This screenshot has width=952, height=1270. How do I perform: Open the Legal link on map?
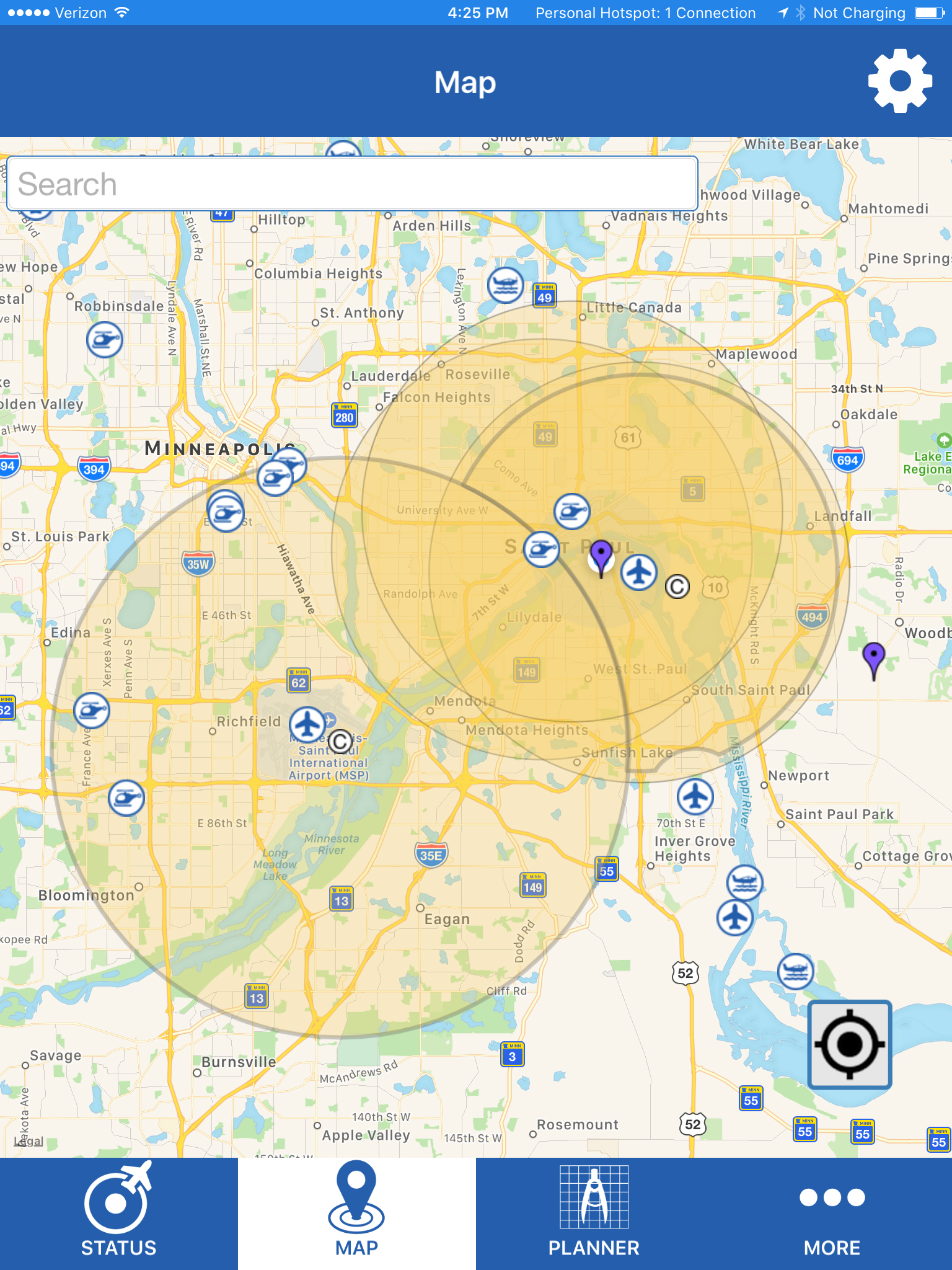click(x=29, y=1141)
